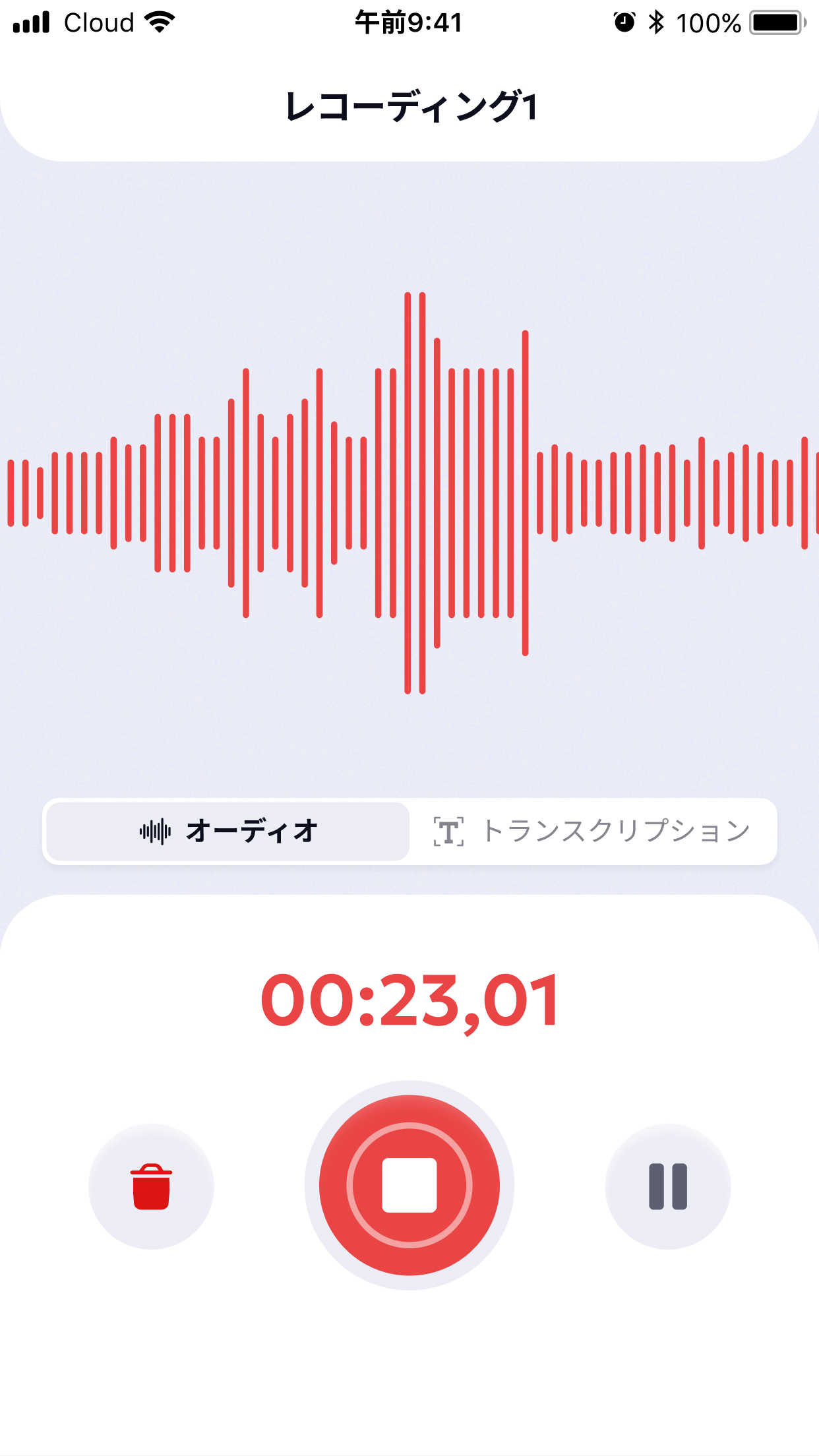Tap the trash icon to delete recording
This screenshot has height=1456, width=819.
(x=150, y=1185)
